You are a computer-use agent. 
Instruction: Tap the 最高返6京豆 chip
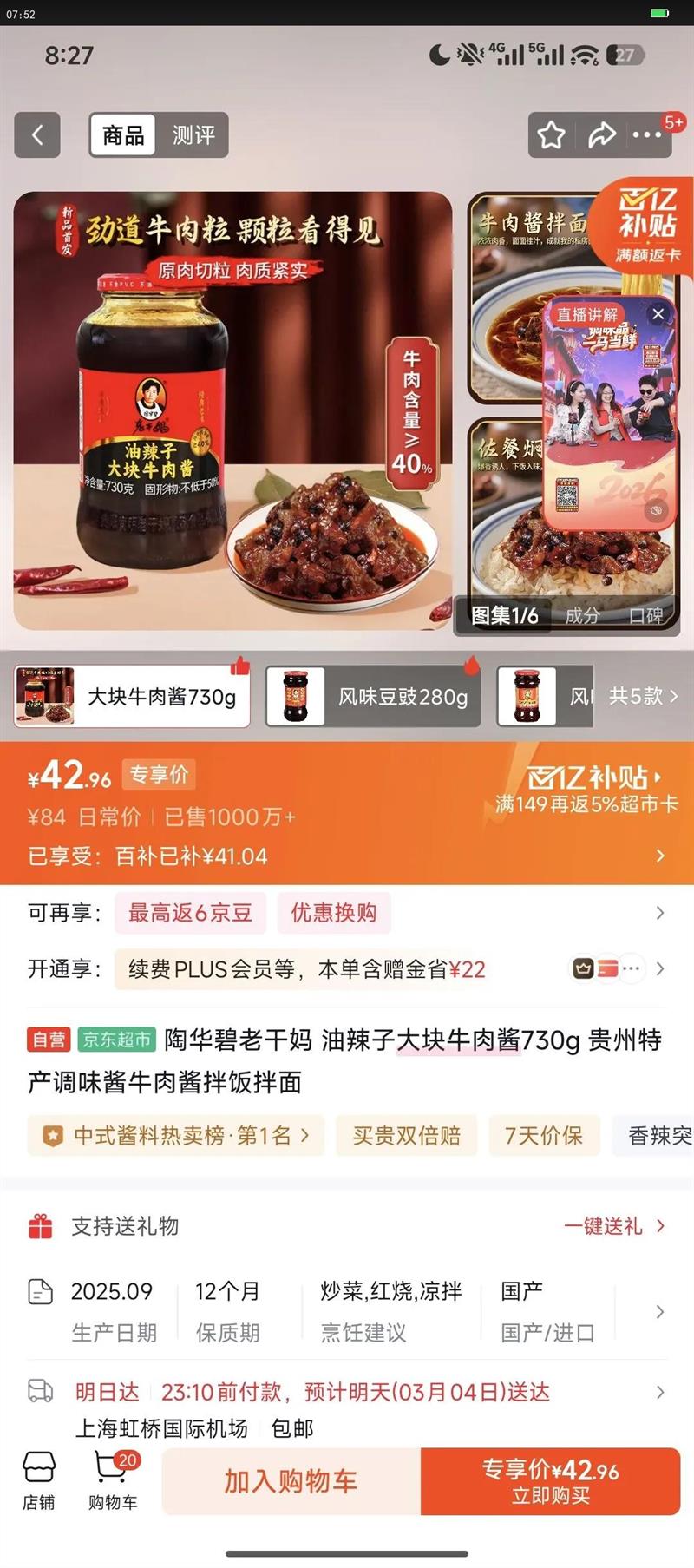click(190, 913)
